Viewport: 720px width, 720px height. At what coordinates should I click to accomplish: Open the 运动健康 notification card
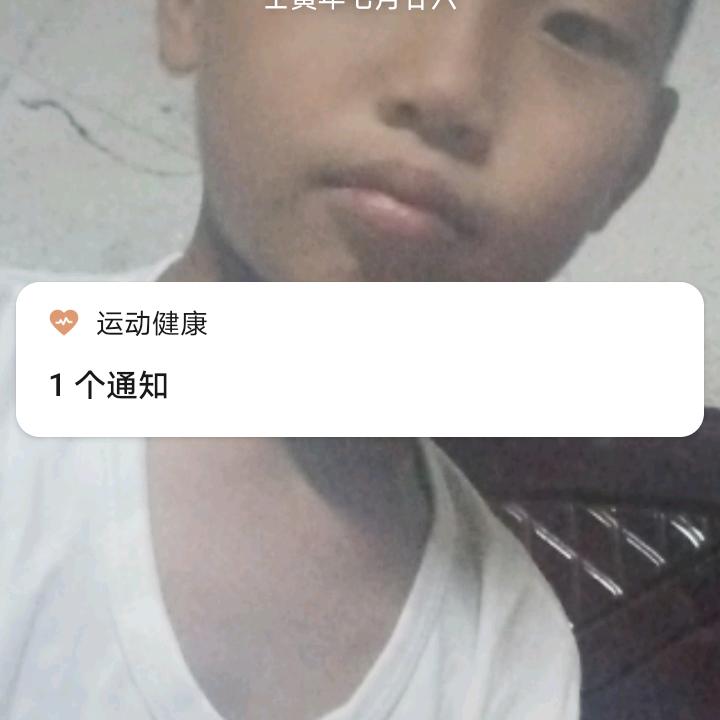click(360, 360)
